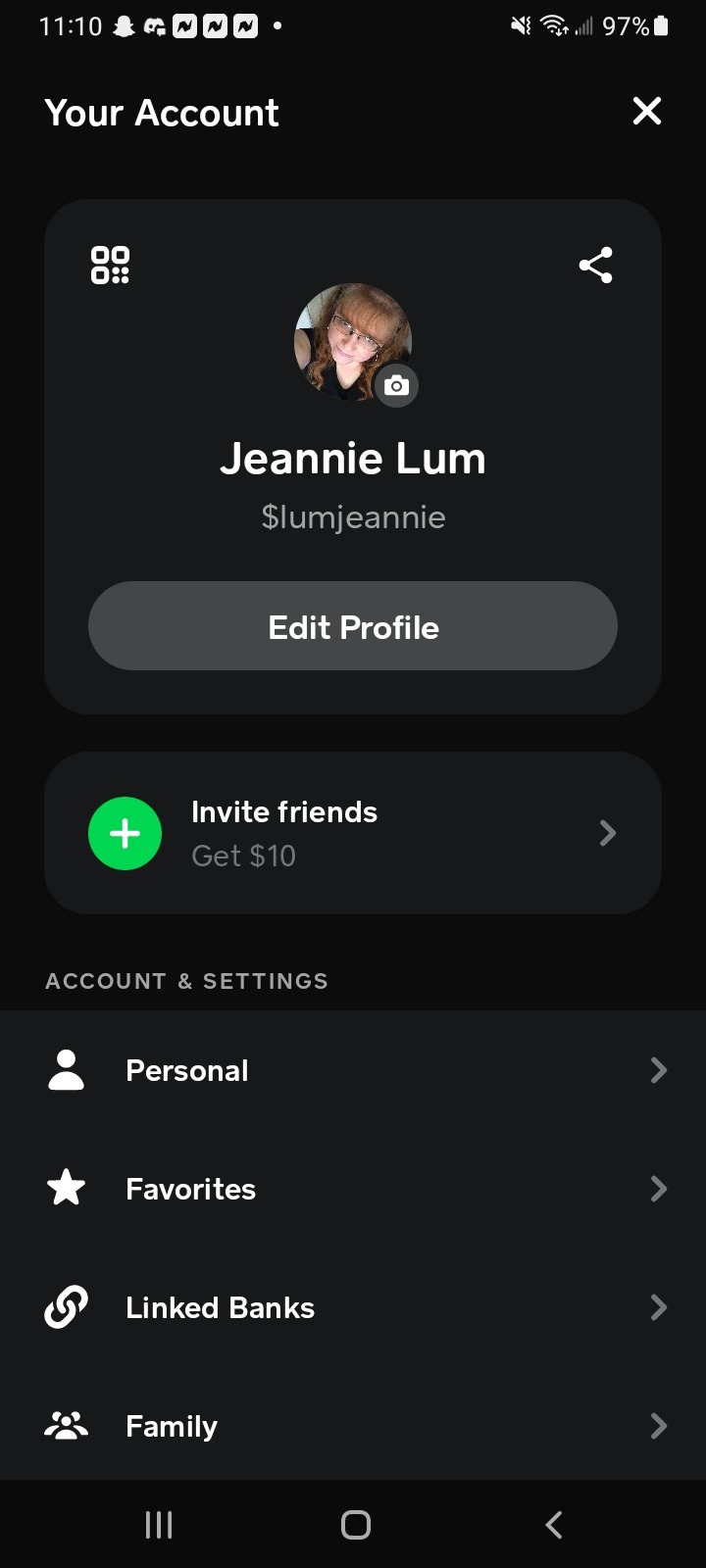
Task: Share the profile via share icon
Action: 595,265
